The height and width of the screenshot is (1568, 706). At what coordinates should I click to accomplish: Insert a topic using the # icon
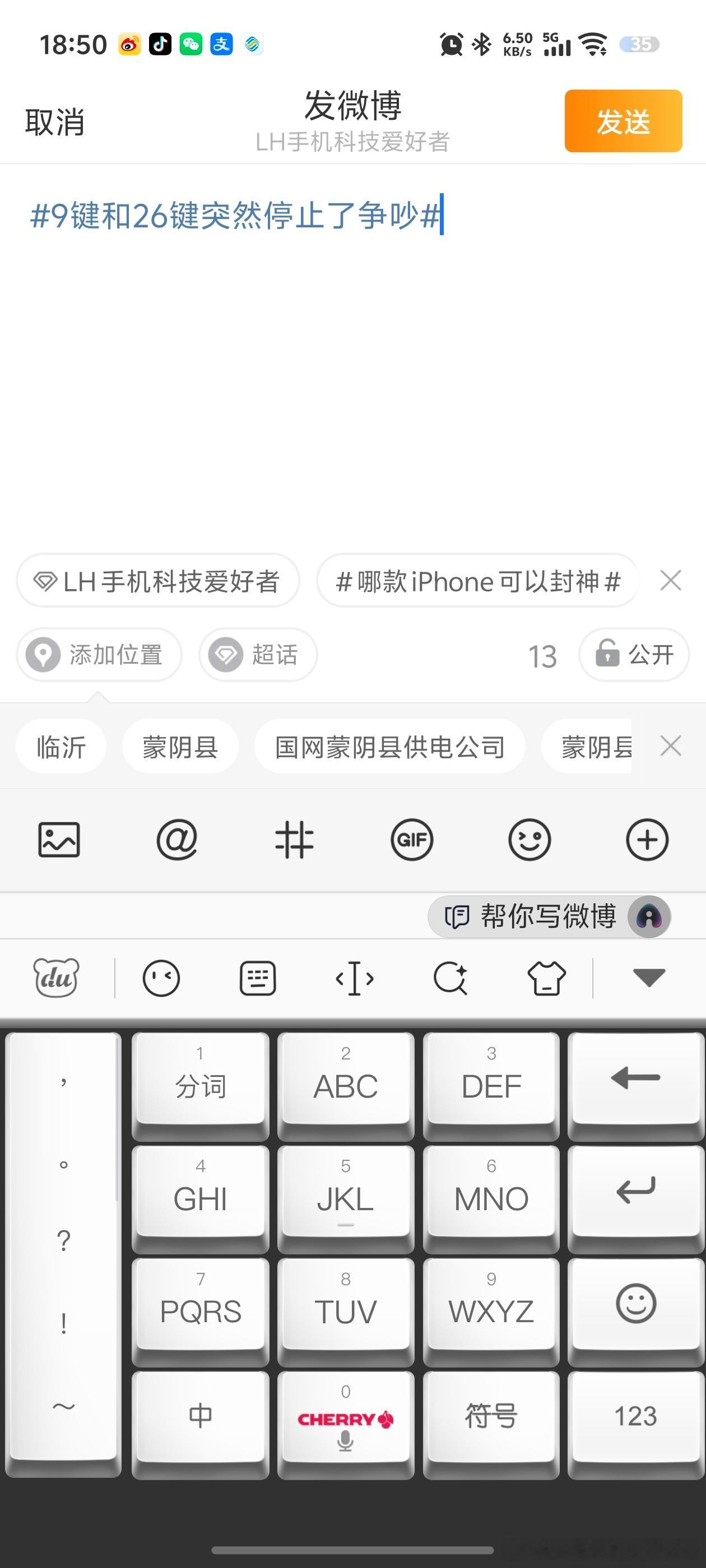pyautogui.click(x=295, y=839)
